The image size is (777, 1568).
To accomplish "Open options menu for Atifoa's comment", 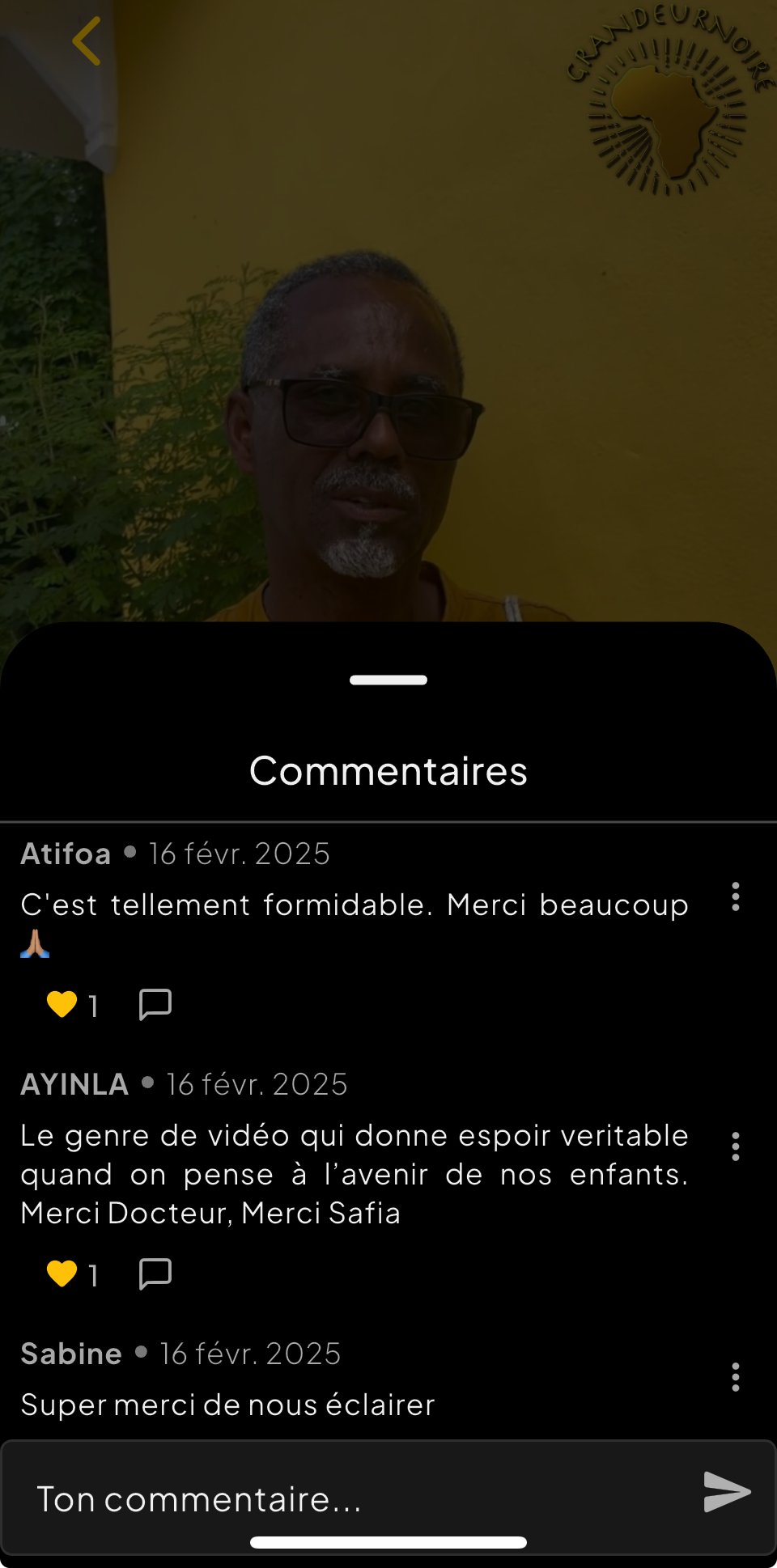I will tap(735, 896).
